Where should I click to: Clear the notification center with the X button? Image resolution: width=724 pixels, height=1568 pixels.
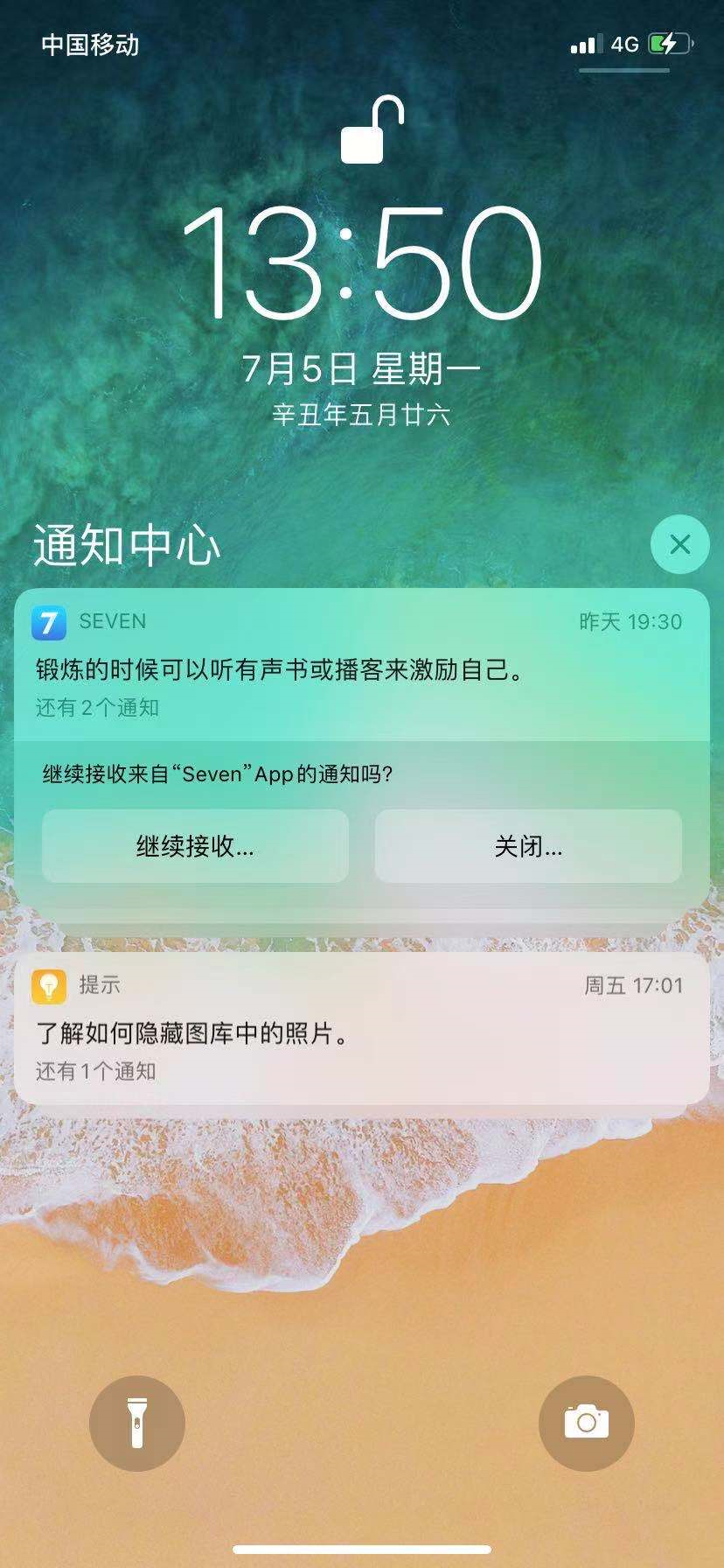coord(679,544)
